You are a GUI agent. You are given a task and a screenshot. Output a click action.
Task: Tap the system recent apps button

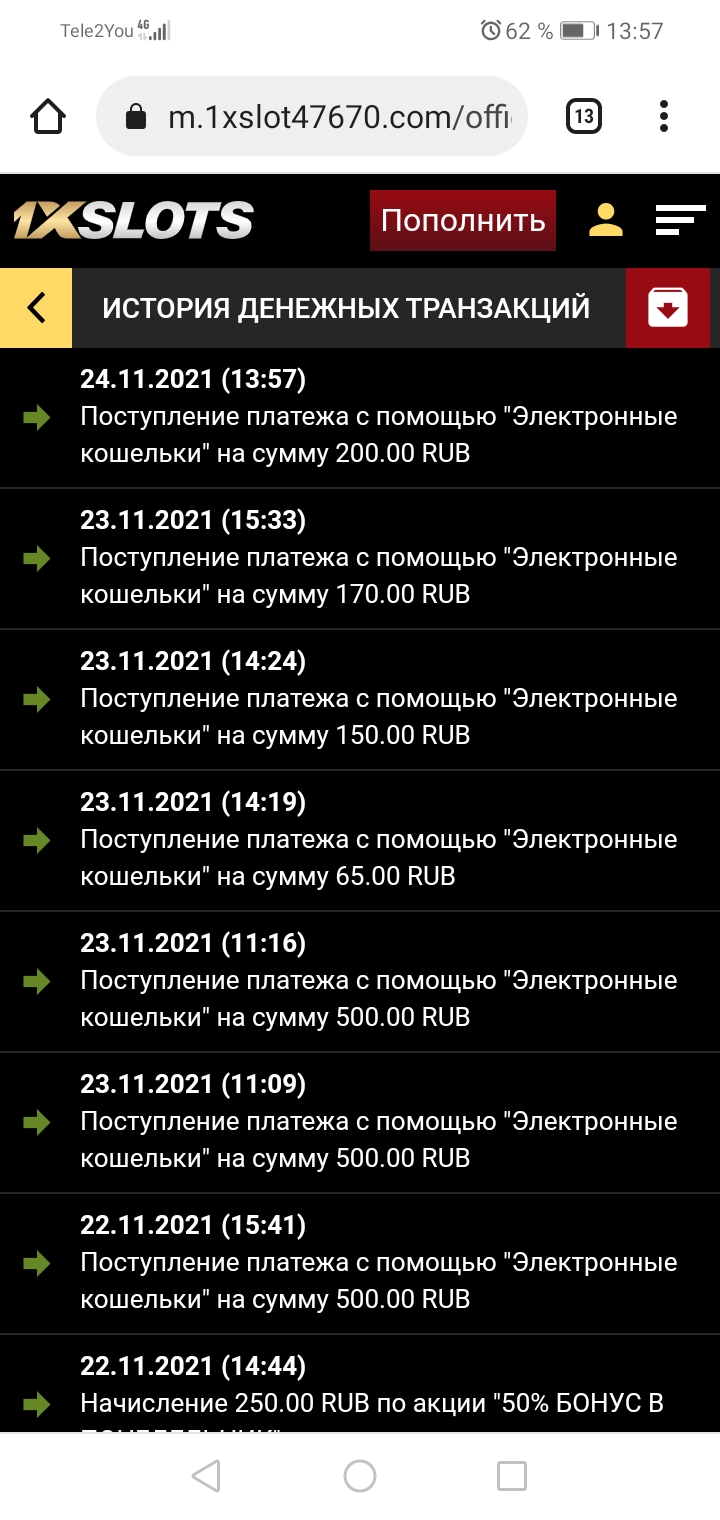pos(512,1475)
